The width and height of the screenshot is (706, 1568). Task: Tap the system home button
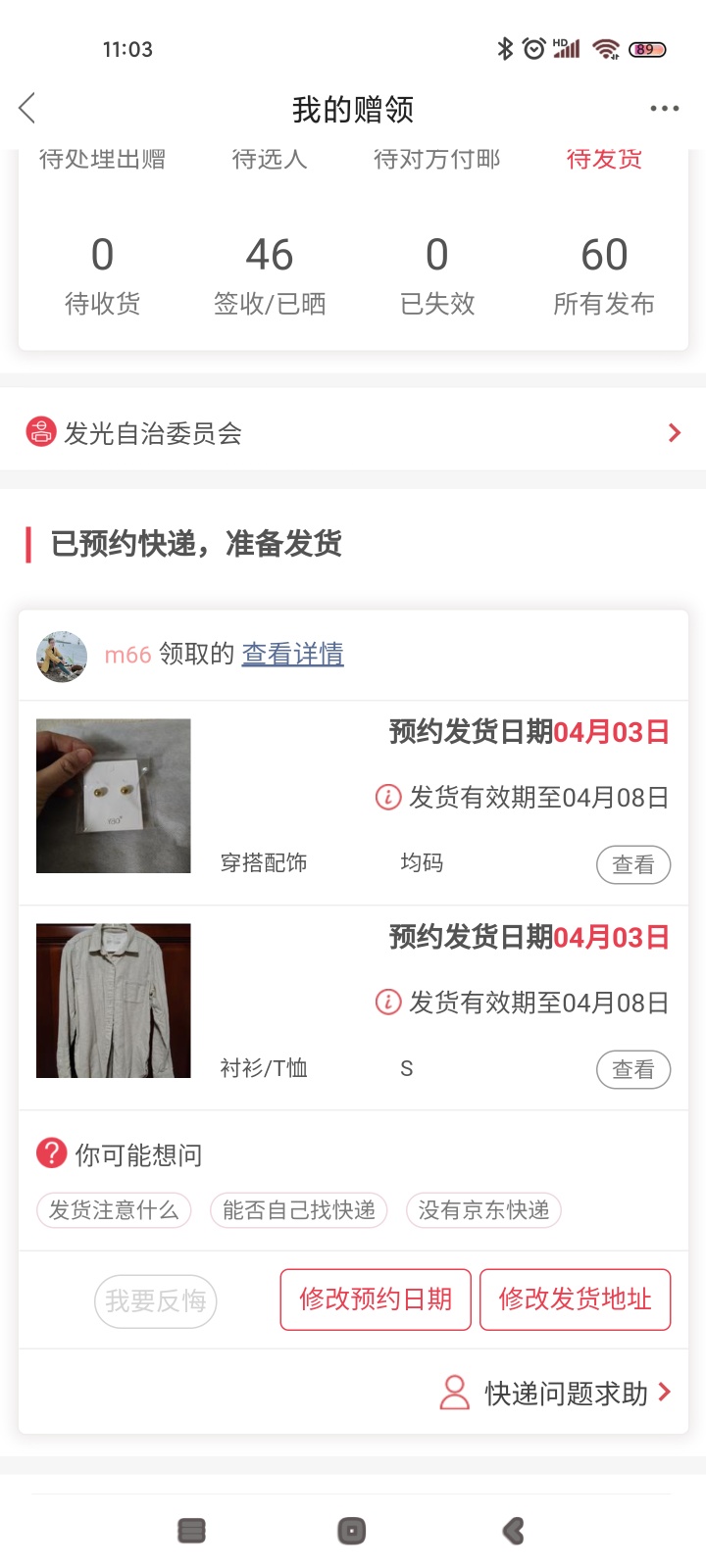coord(351,1531)
